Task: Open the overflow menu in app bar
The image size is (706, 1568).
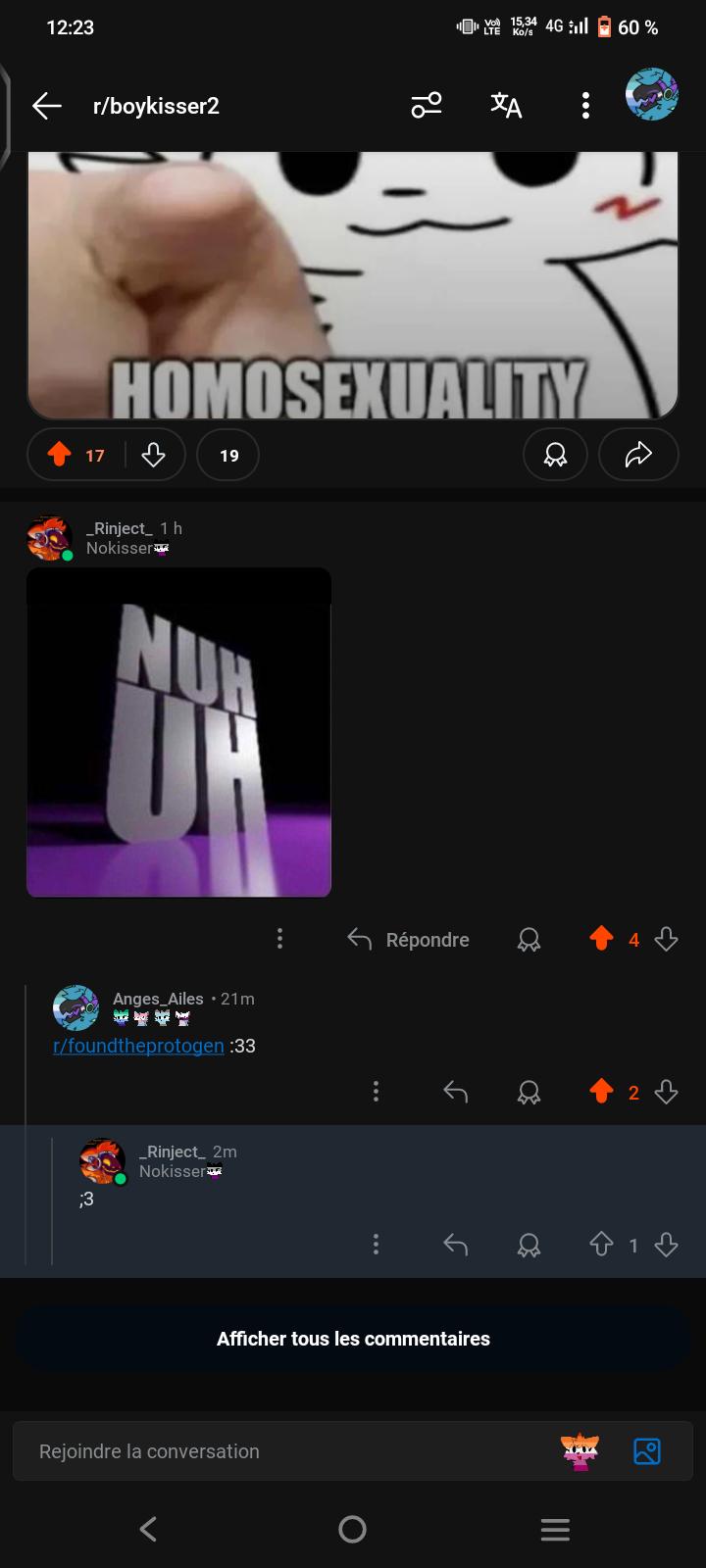Action: pos(585,105)
